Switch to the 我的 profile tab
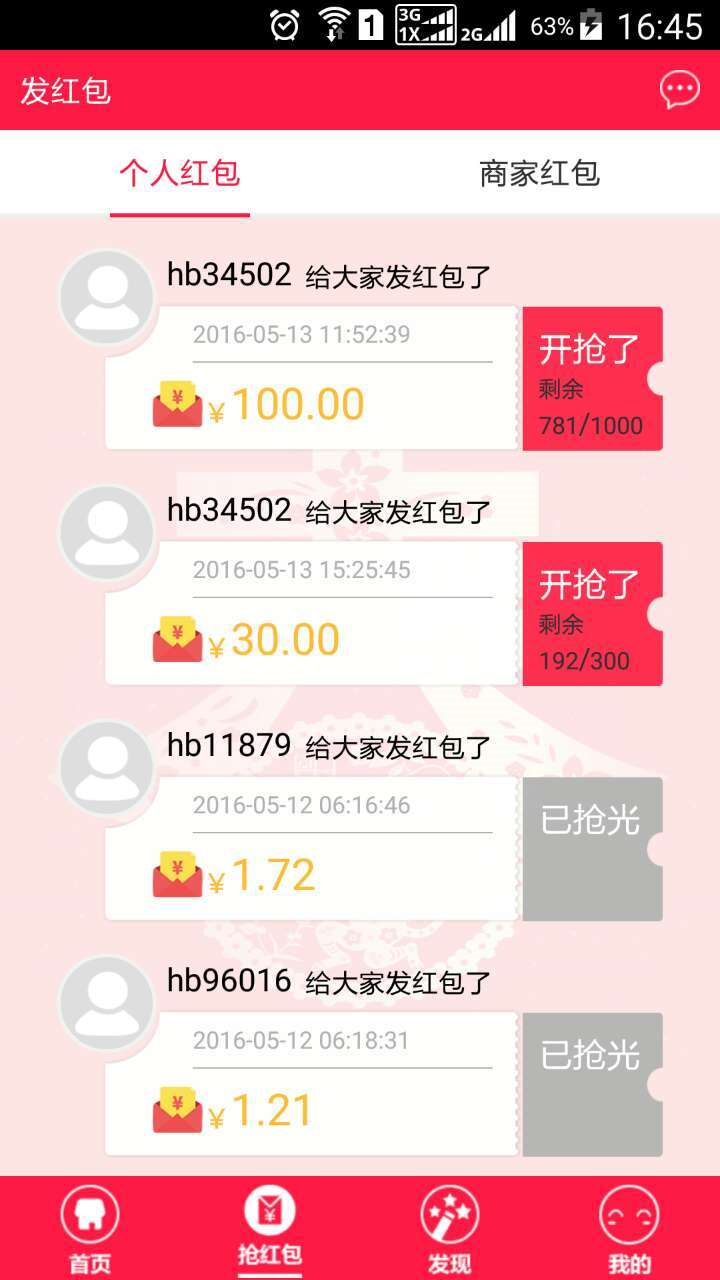This screenshot has width=720, height=1280. pyautogui.click(x=629, y=1229)
